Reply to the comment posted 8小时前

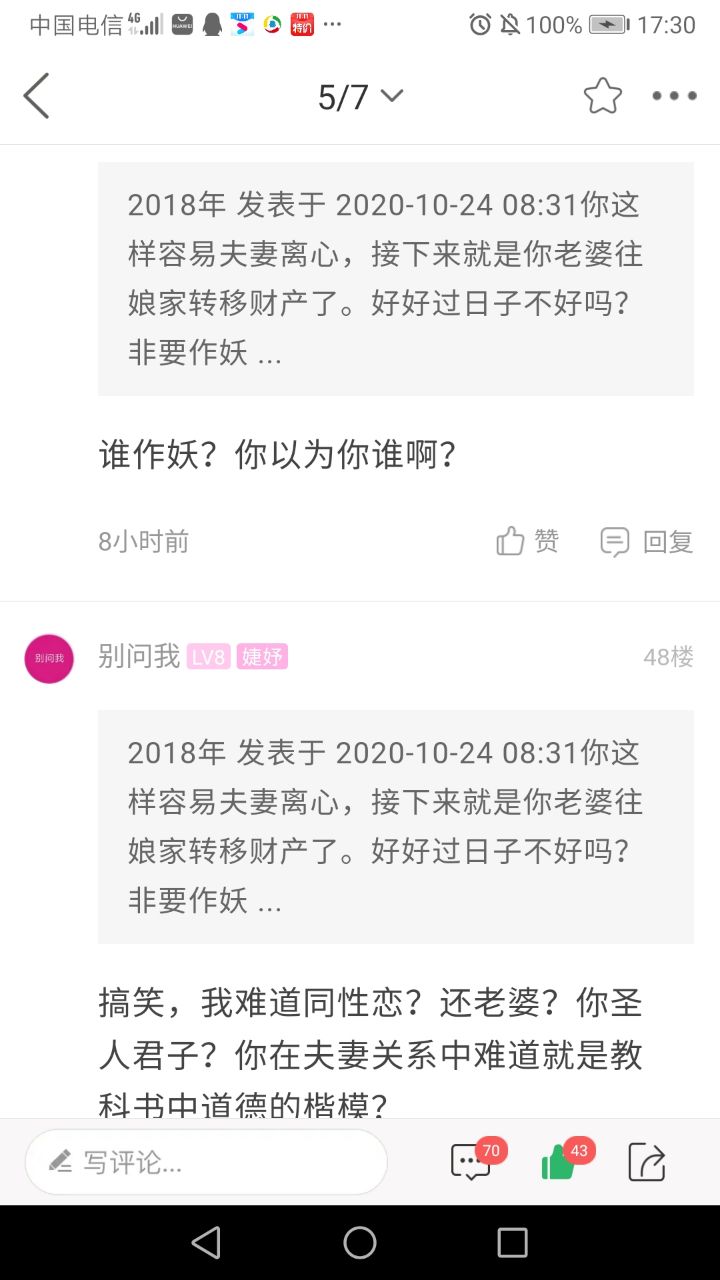pyautogui.click(x=647, y=542)
